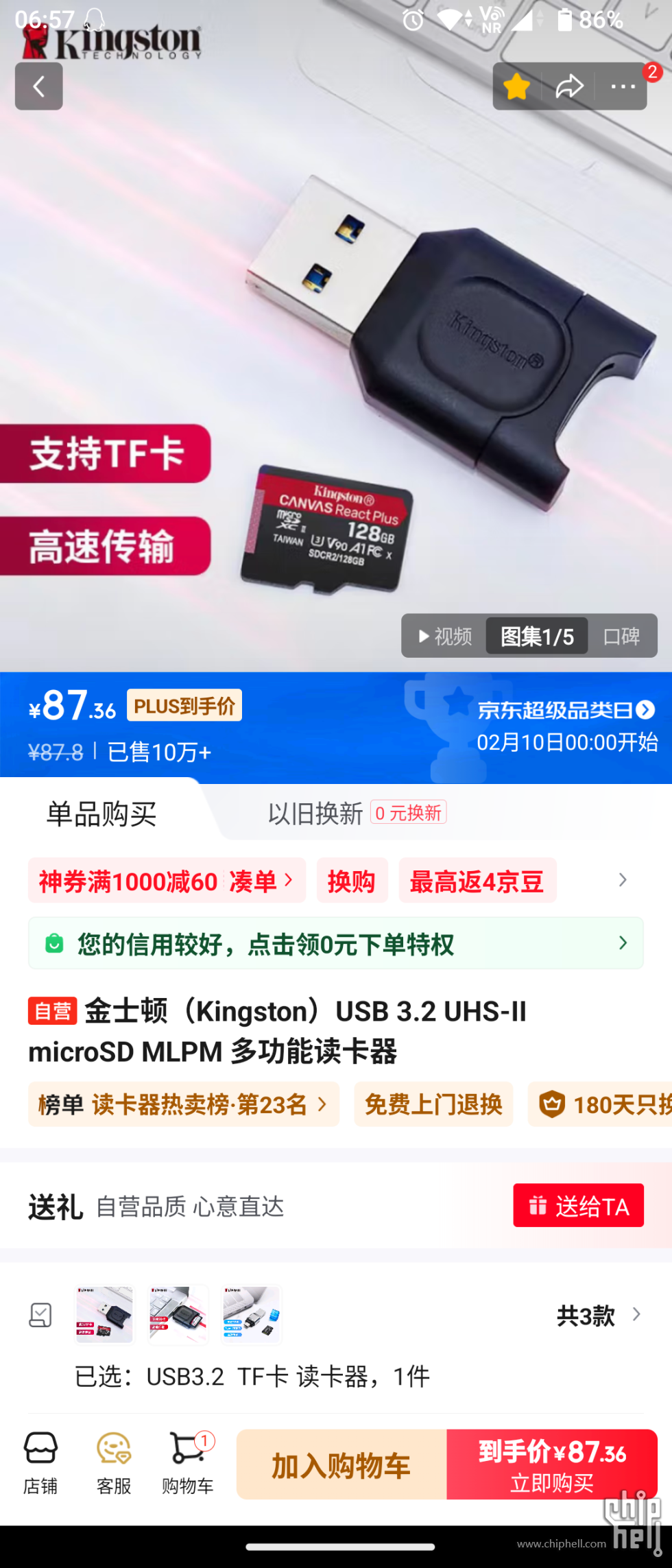672x1568 pixels.
Task: Send as gift via 送给TA
Action: point(578,1205)
